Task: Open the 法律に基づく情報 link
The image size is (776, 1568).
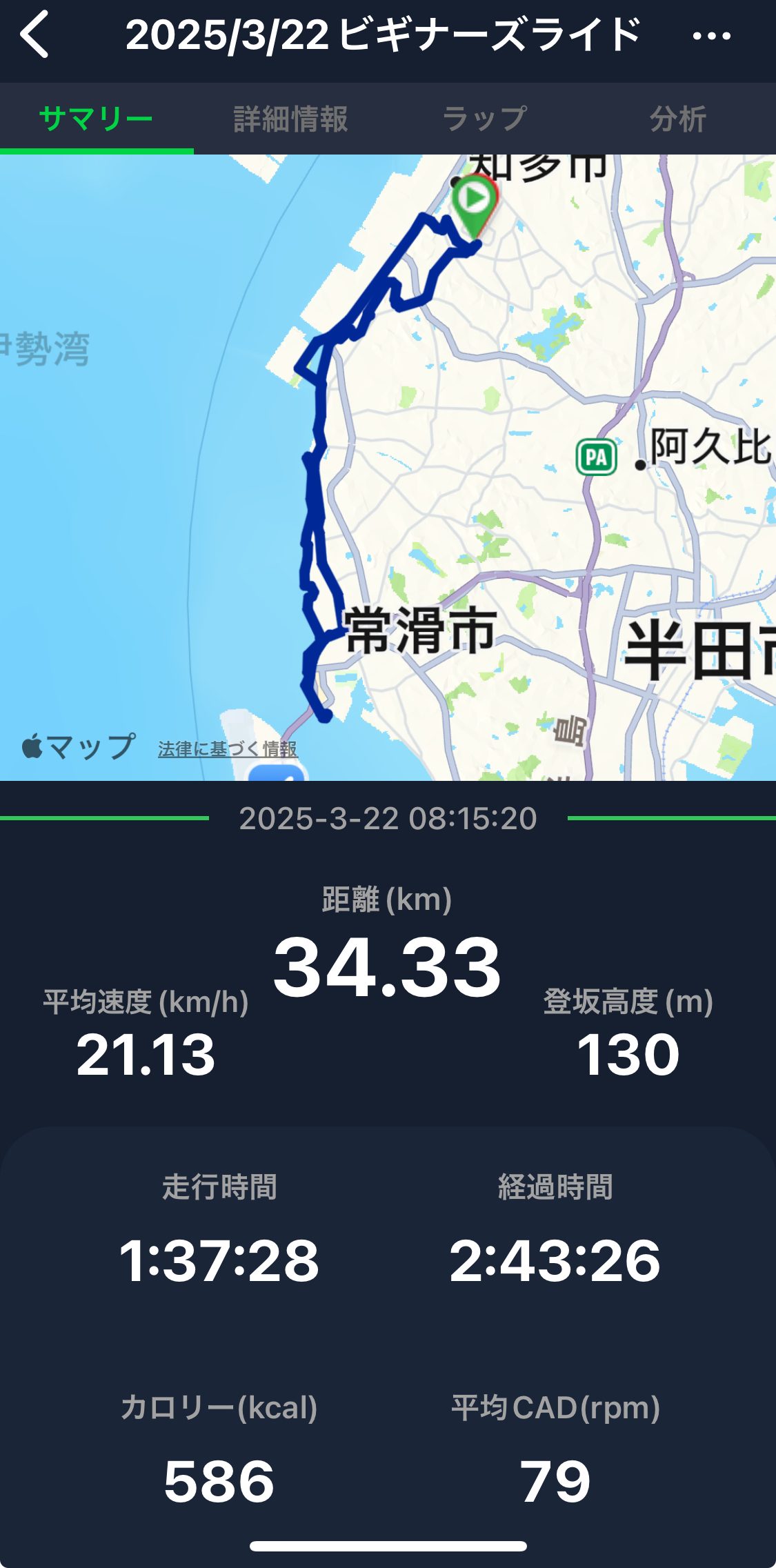Action: (228, 749)
